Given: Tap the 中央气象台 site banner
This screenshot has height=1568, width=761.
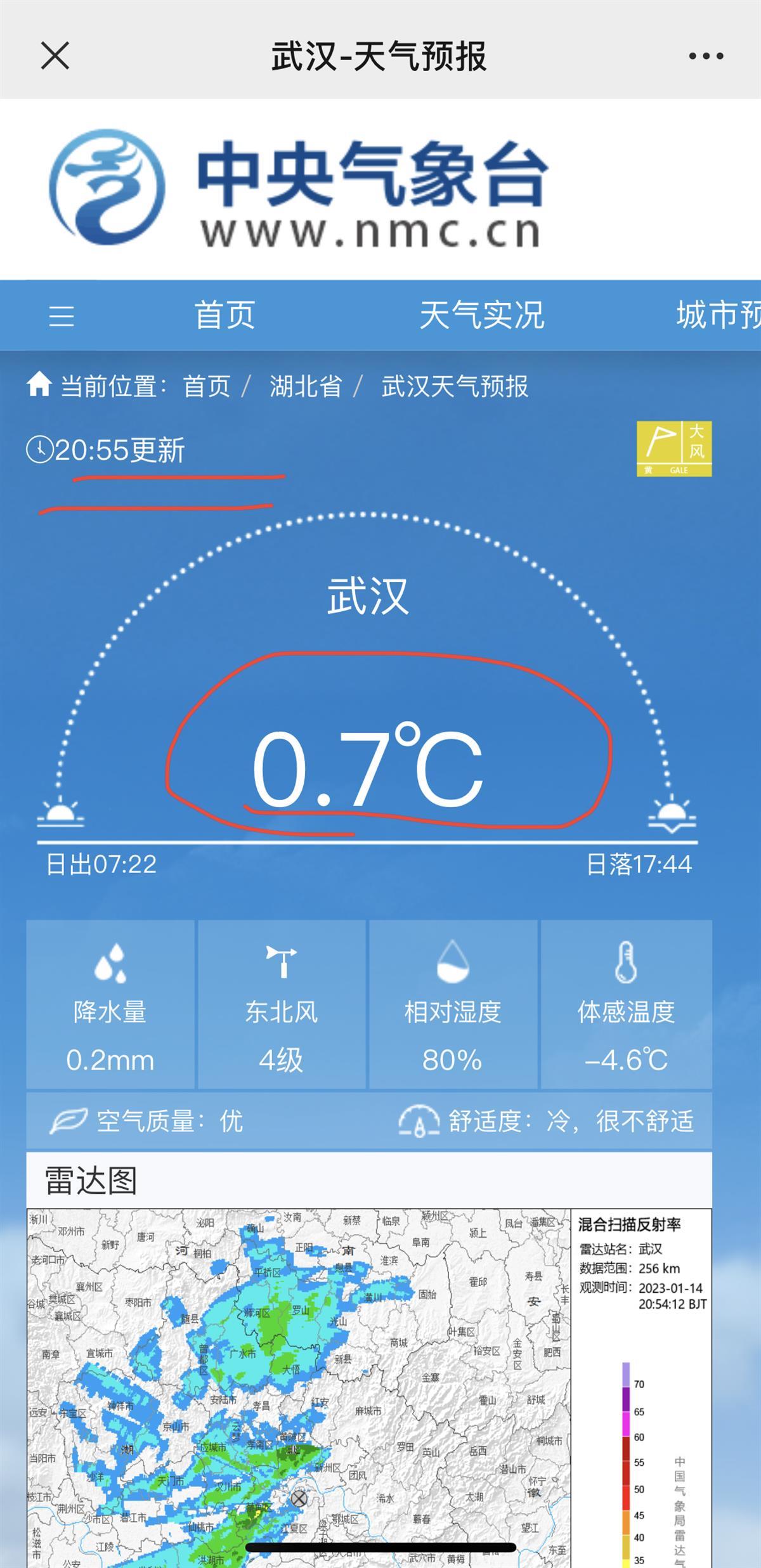Looking at the screenshot, I should pyautogui.click(x=298, y=188).
